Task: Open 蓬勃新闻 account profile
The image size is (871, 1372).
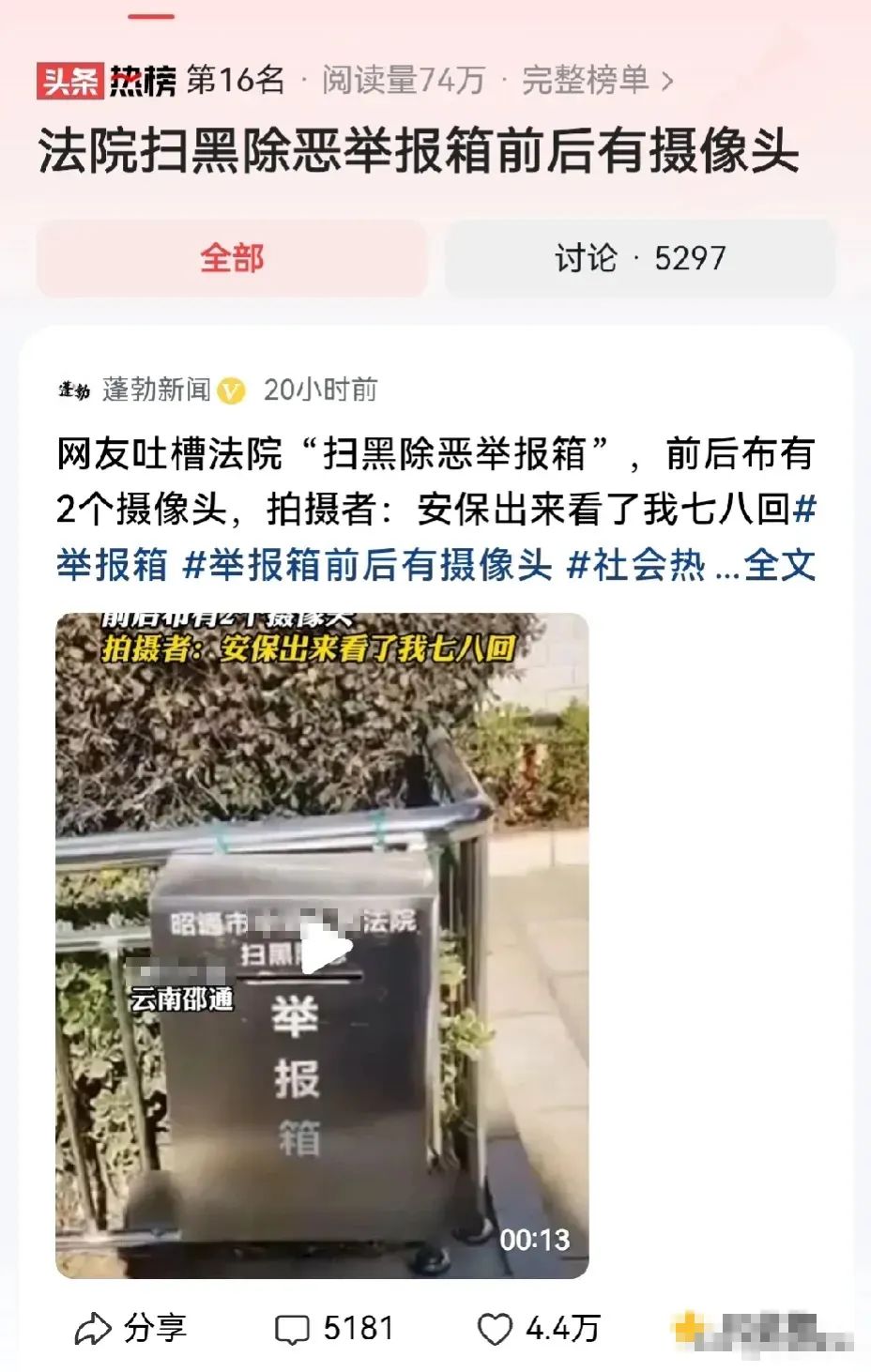Action: [156, 389]
